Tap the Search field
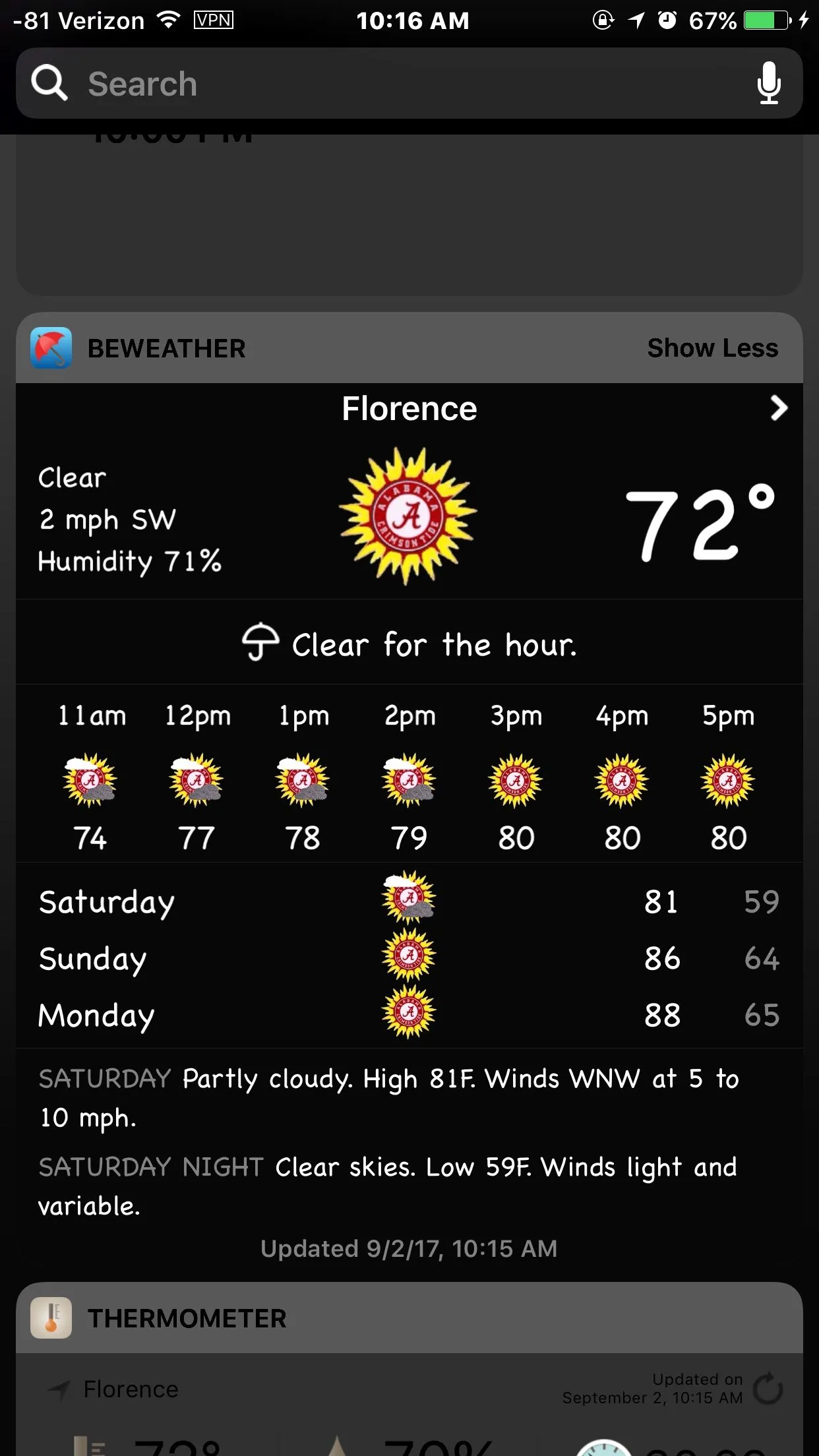The image size is (819, 1456). tap(396, 84)
